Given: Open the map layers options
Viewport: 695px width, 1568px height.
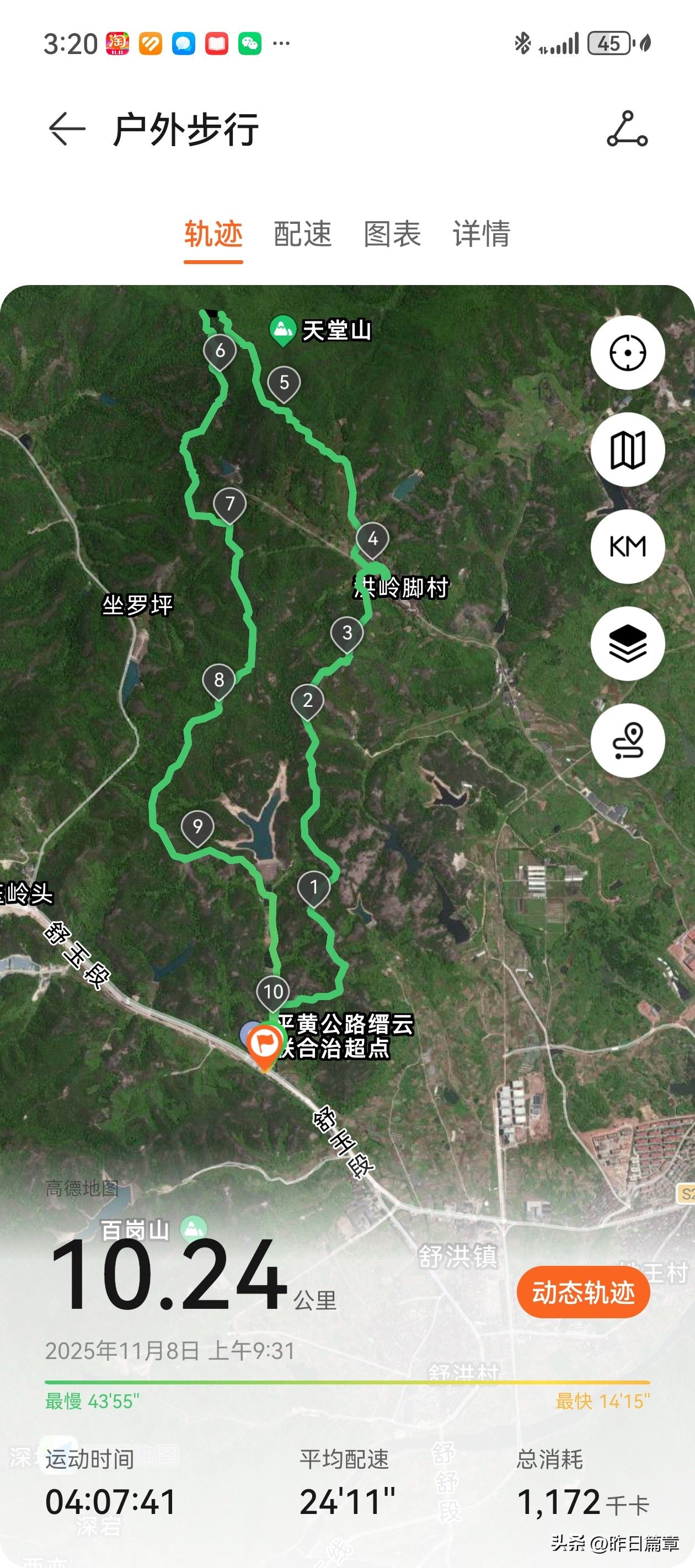Looking at the screenshot, I should pos(627,643).
